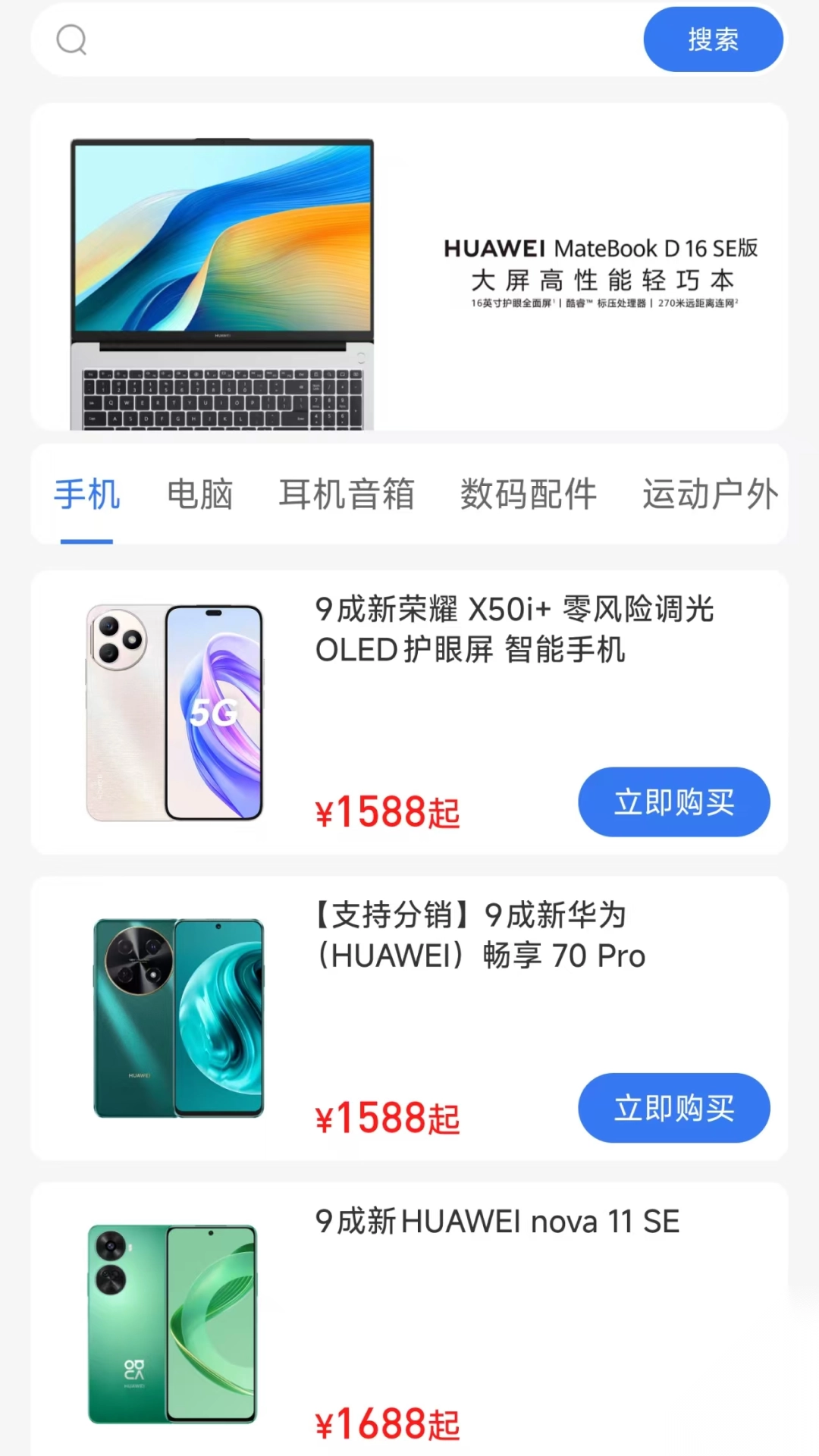This screenshot has width=819, height=1456.
Task: Tap 立即购买 for 荣耀 X50i+
Action: 673,802
